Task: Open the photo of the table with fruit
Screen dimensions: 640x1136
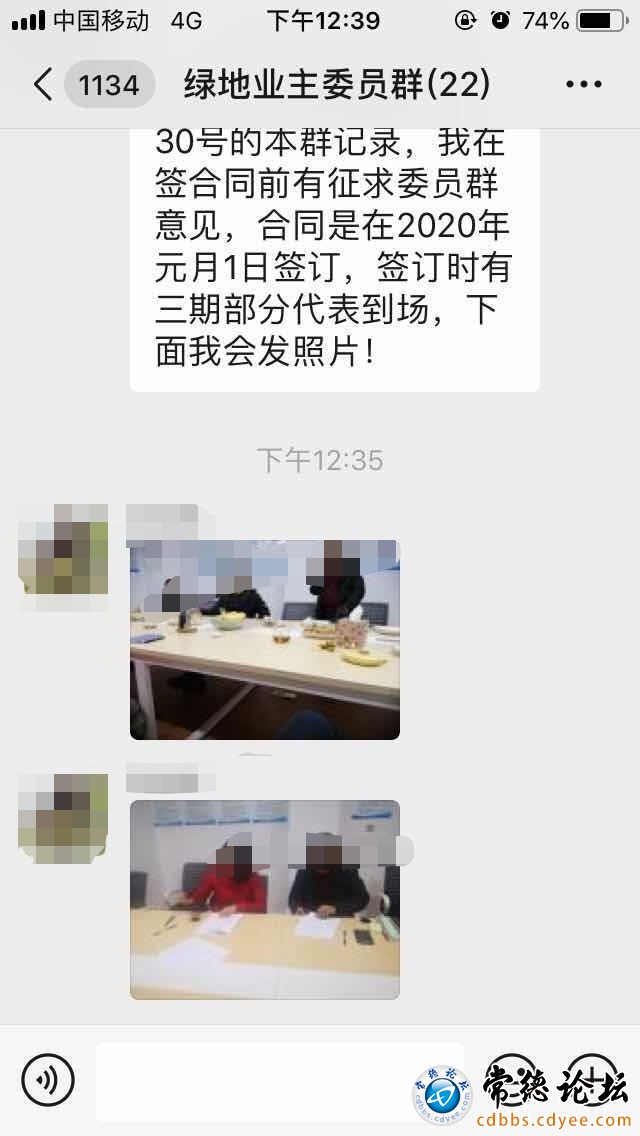Action: point(265,640)
